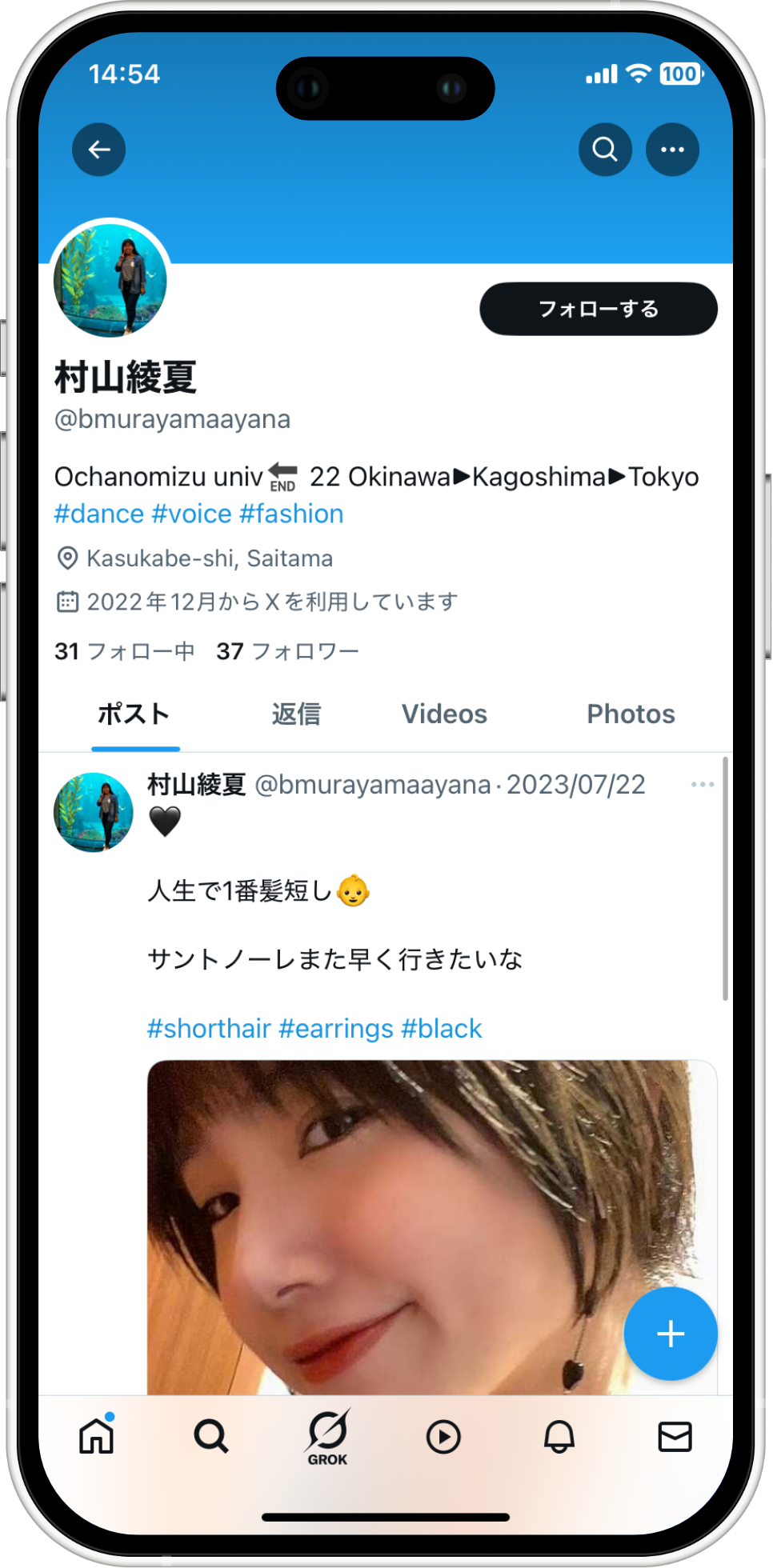Open Grok from the bottom bar
The height and width of the screenshot is (1568, 773).
click(327, 1438)
